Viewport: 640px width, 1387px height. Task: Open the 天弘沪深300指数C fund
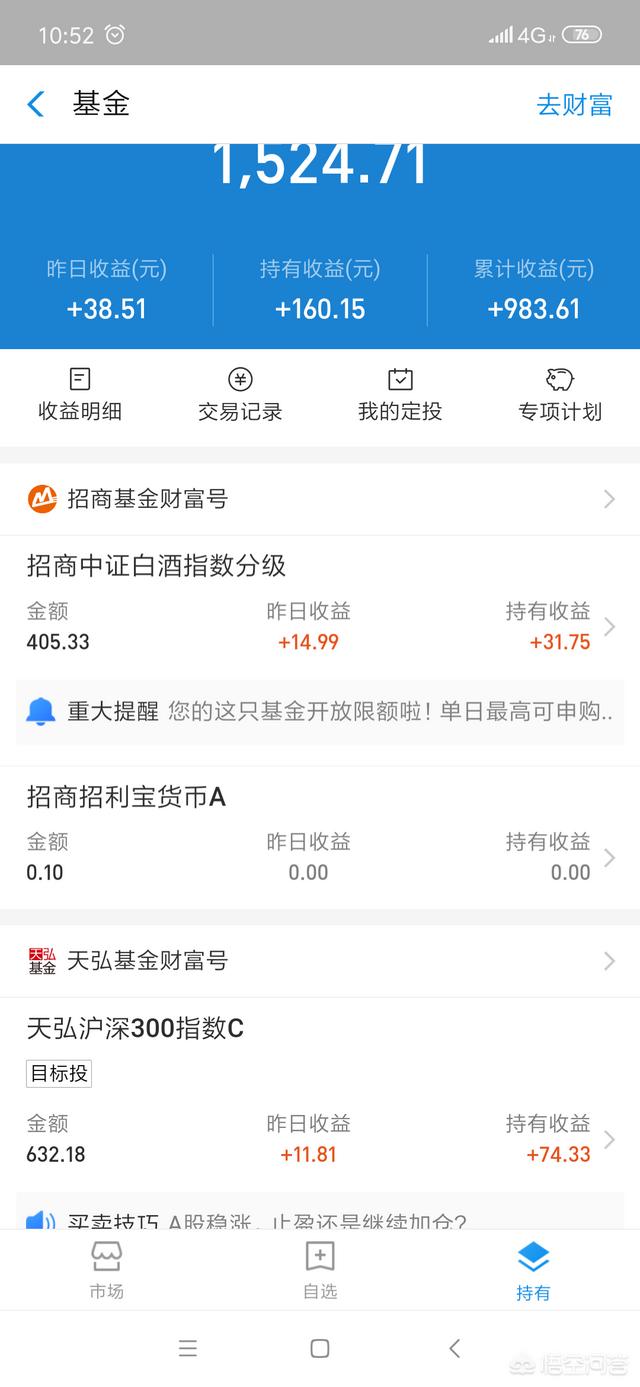point(320,1092)
